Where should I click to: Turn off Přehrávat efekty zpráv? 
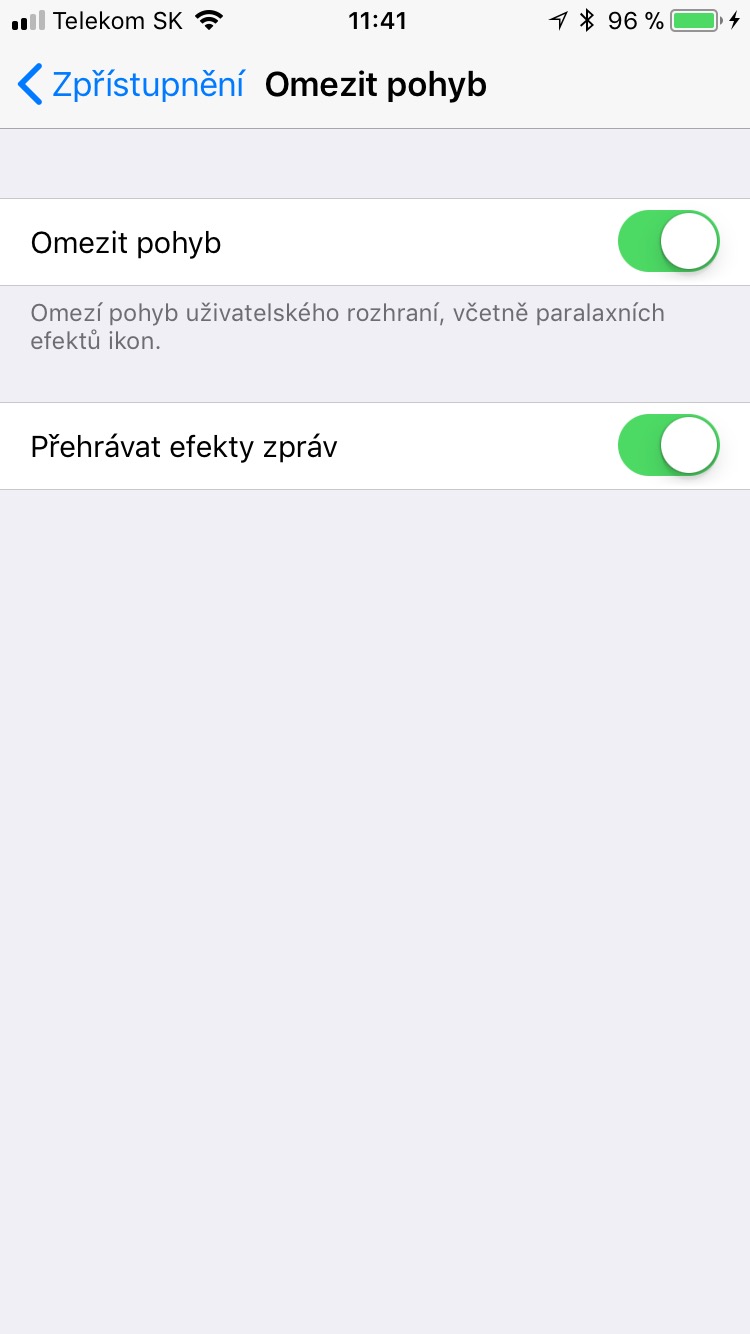(x=668, y=445)
